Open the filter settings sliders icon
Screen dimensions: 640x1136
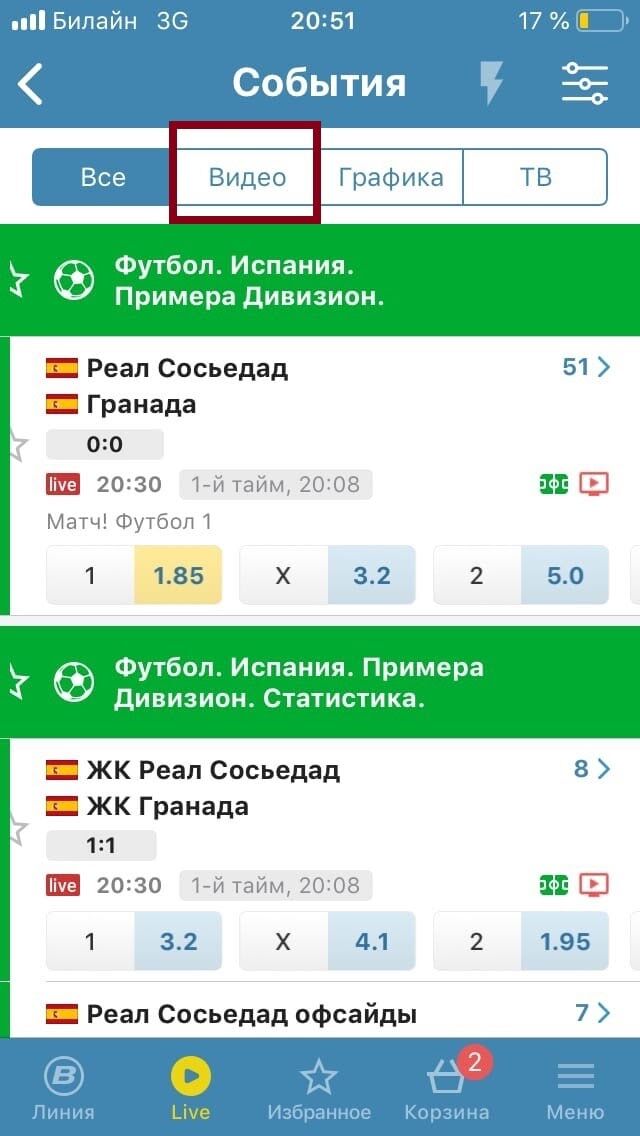[x=584, y=84]
